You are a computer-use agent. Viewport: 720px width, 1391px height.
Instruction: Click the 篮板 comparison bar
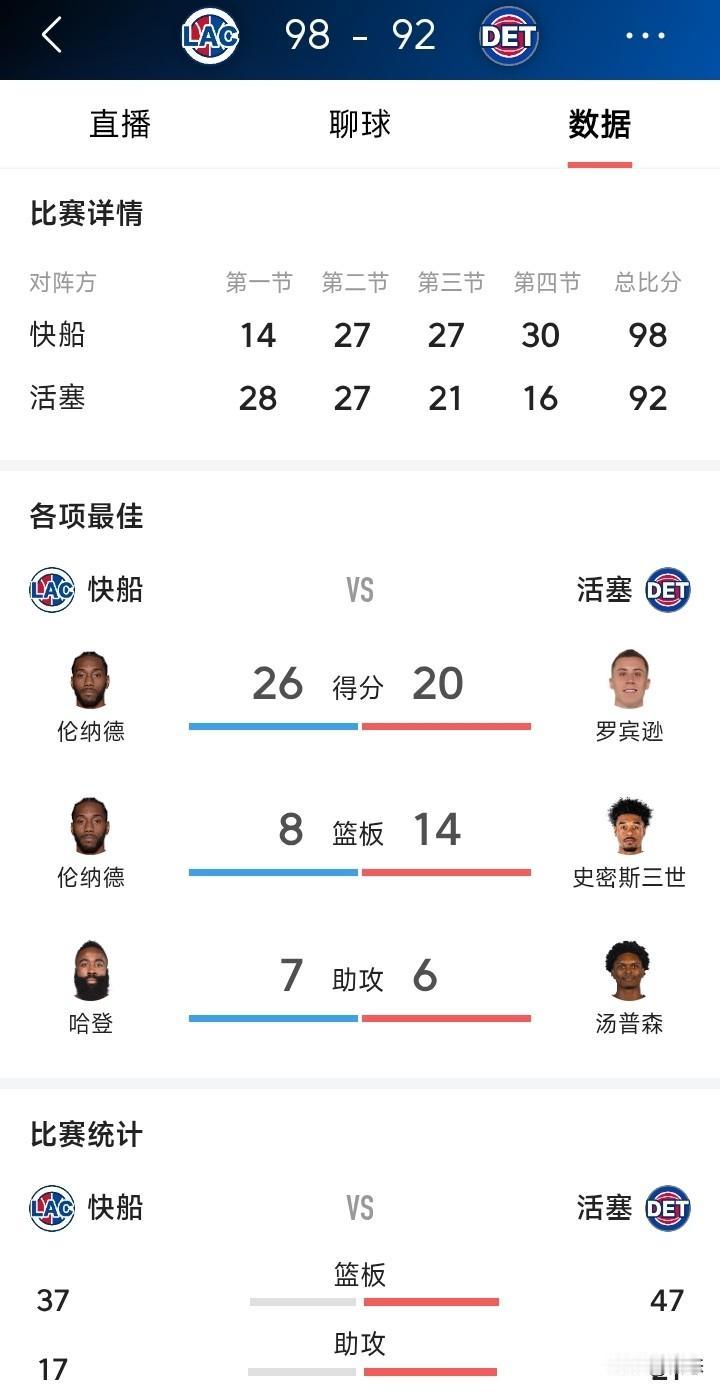[x=373, y=1301]
